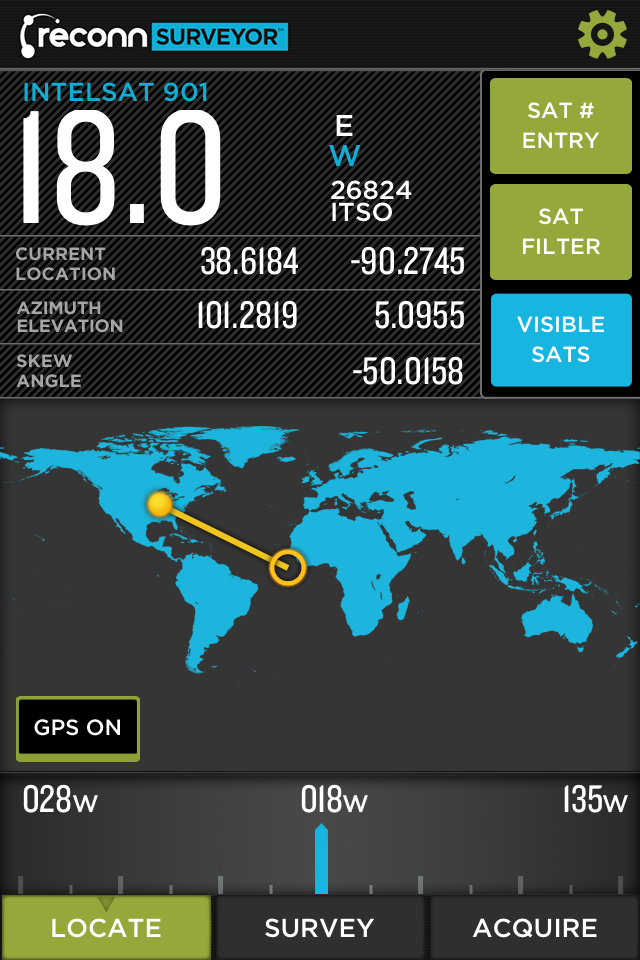Switch to the ACQUIRE tab

(x=535, y=928)
